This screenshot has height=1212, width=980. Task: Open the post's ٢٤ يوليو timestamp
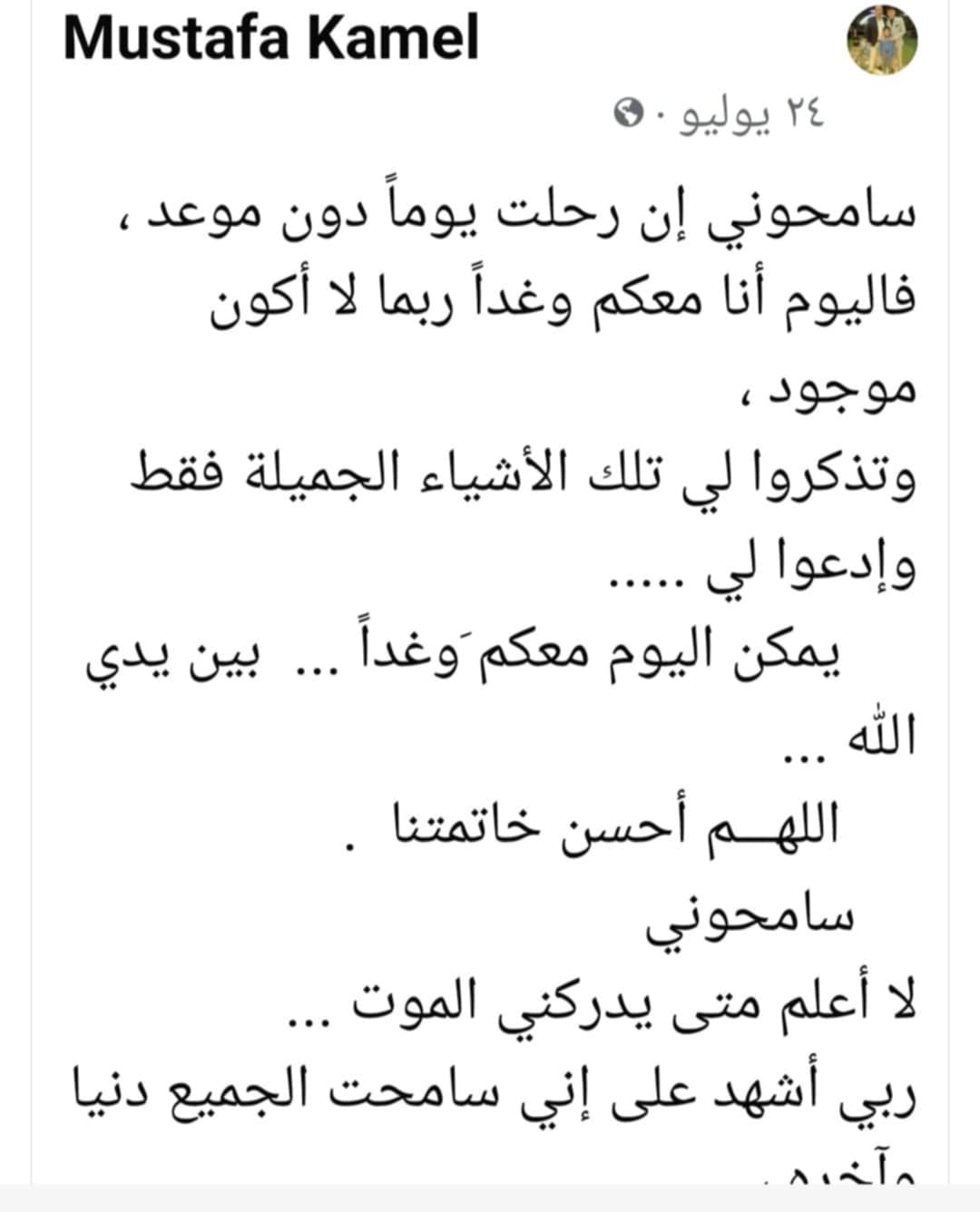tap(751, 114)
